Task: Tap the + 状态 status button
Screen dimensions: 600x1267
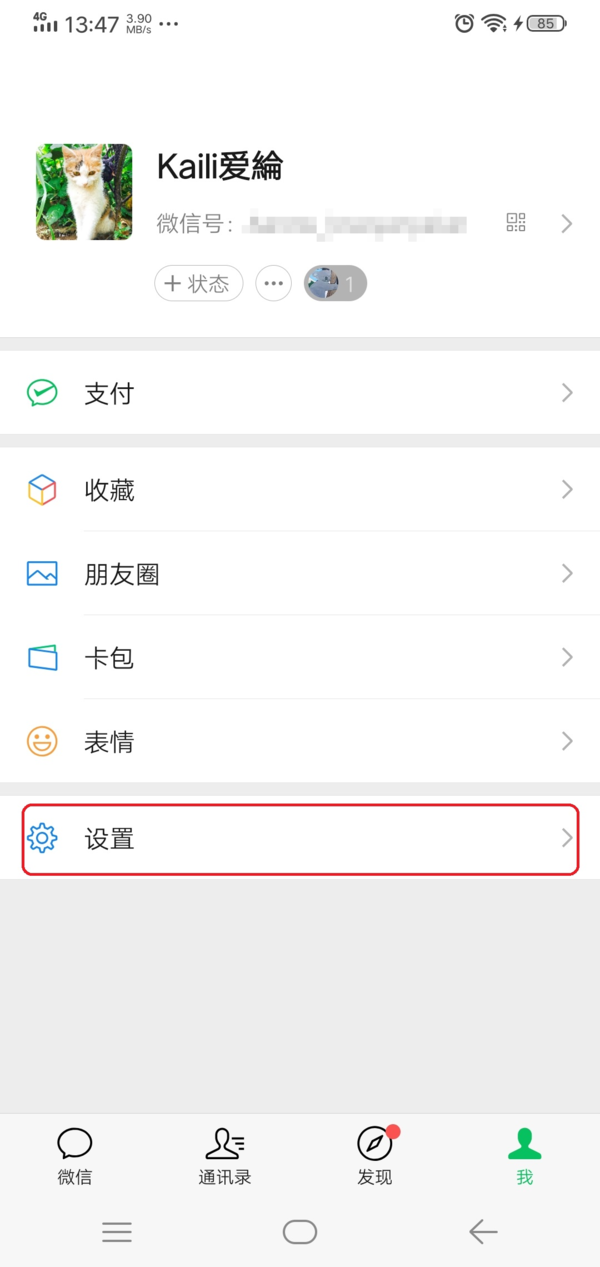Action: pos(198,284)
